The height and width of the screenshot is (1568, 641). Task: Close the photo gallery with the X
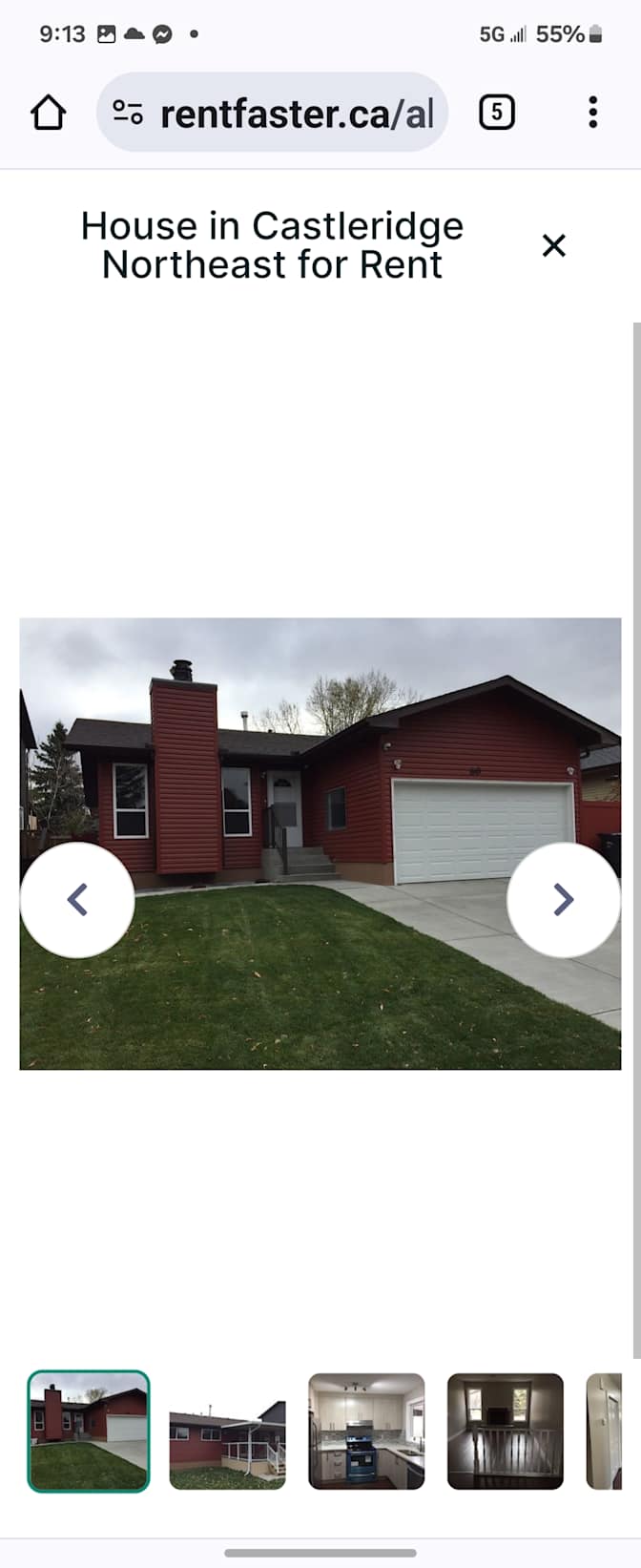553,245
